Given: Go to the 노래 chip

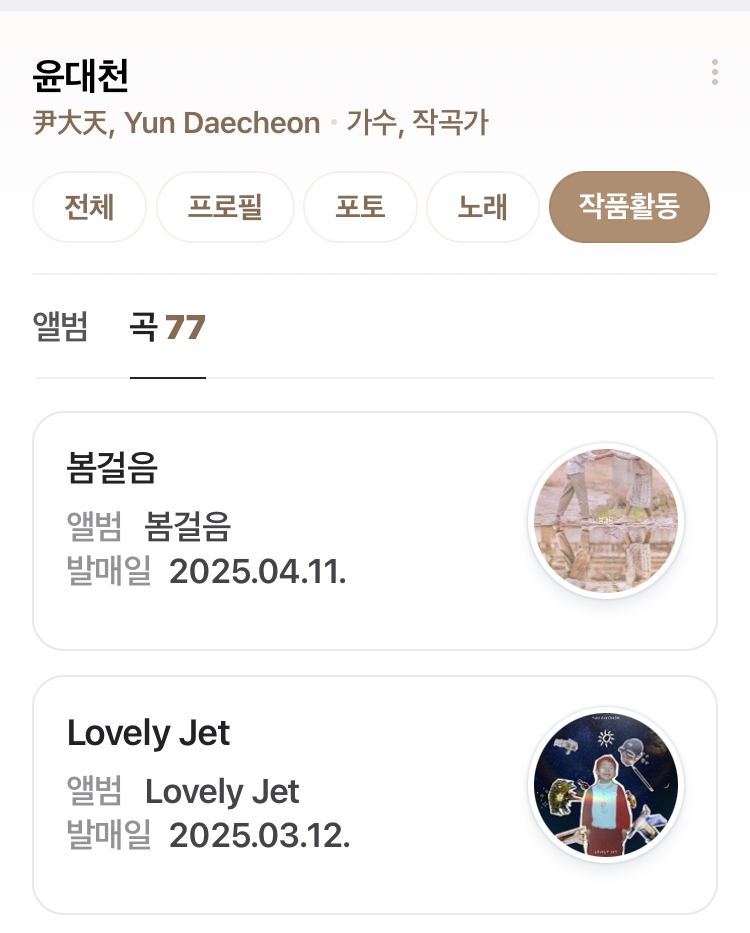Looking at the screenshot, I should 483,207.
